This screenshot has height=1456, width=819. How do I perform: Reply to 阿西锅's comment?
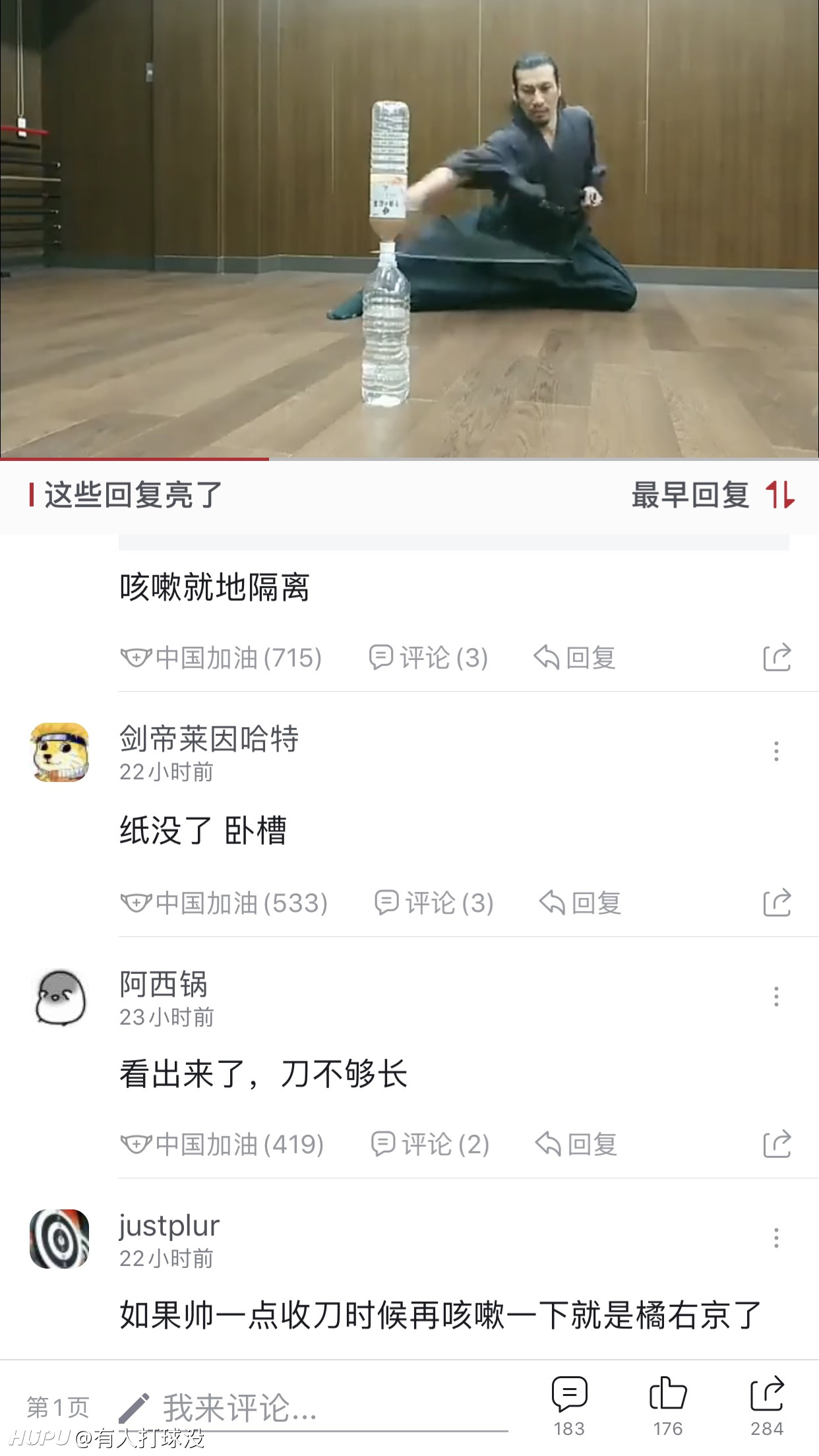[576, 1144]
